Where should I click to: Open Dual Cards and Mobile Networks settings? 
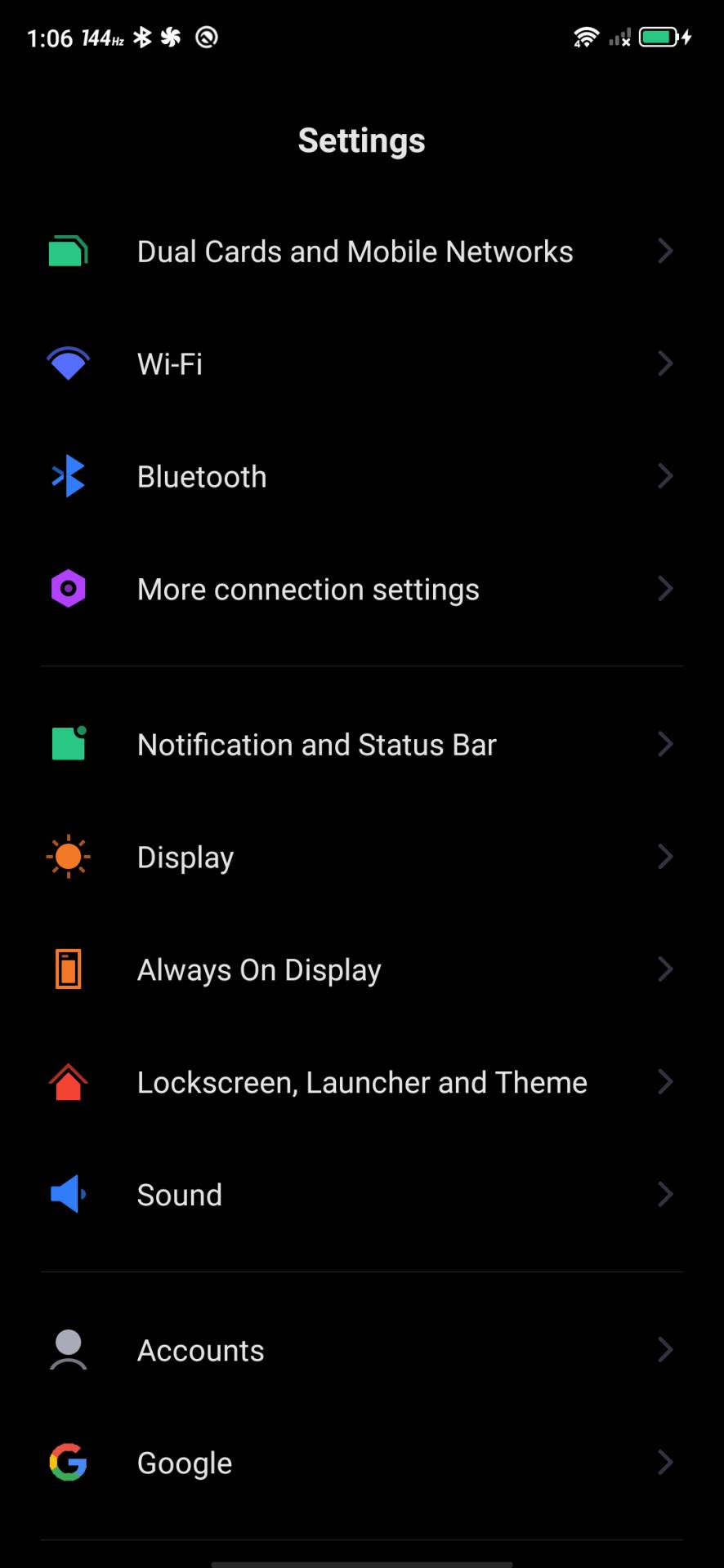coord(355,252)
